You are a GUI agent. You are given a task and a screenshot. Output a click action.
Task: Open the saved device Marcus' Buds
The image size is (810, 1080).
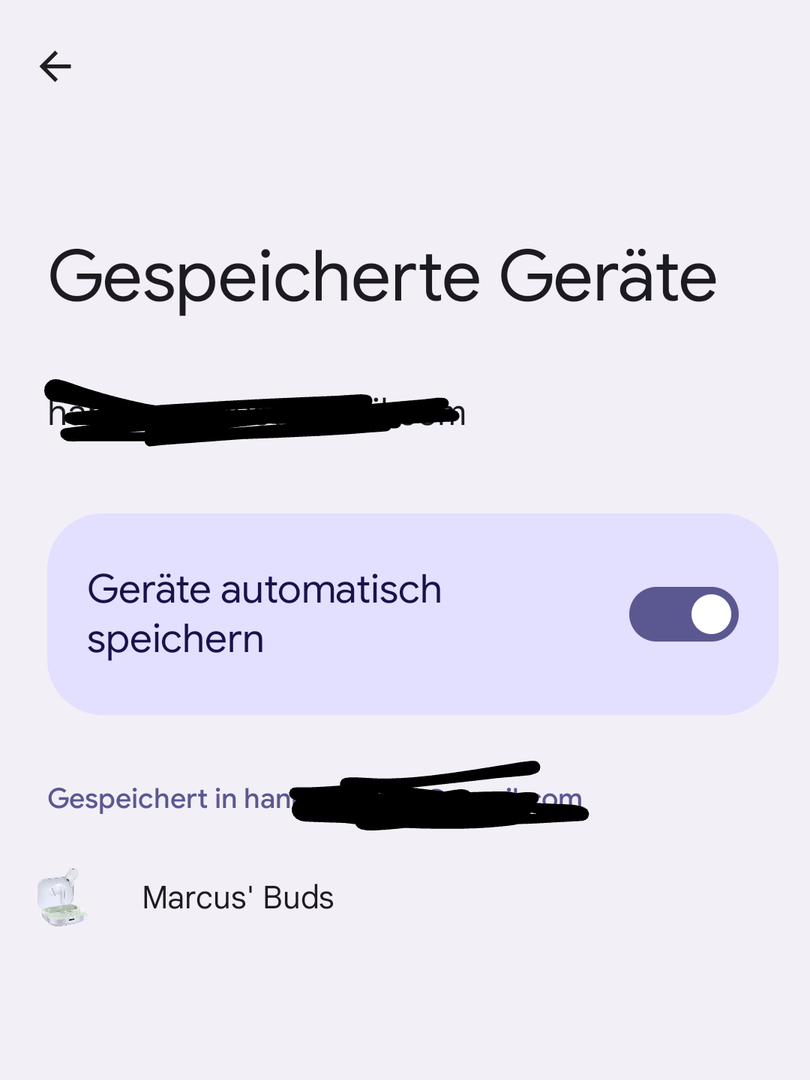pyautogui.click(x=238, y=898)
